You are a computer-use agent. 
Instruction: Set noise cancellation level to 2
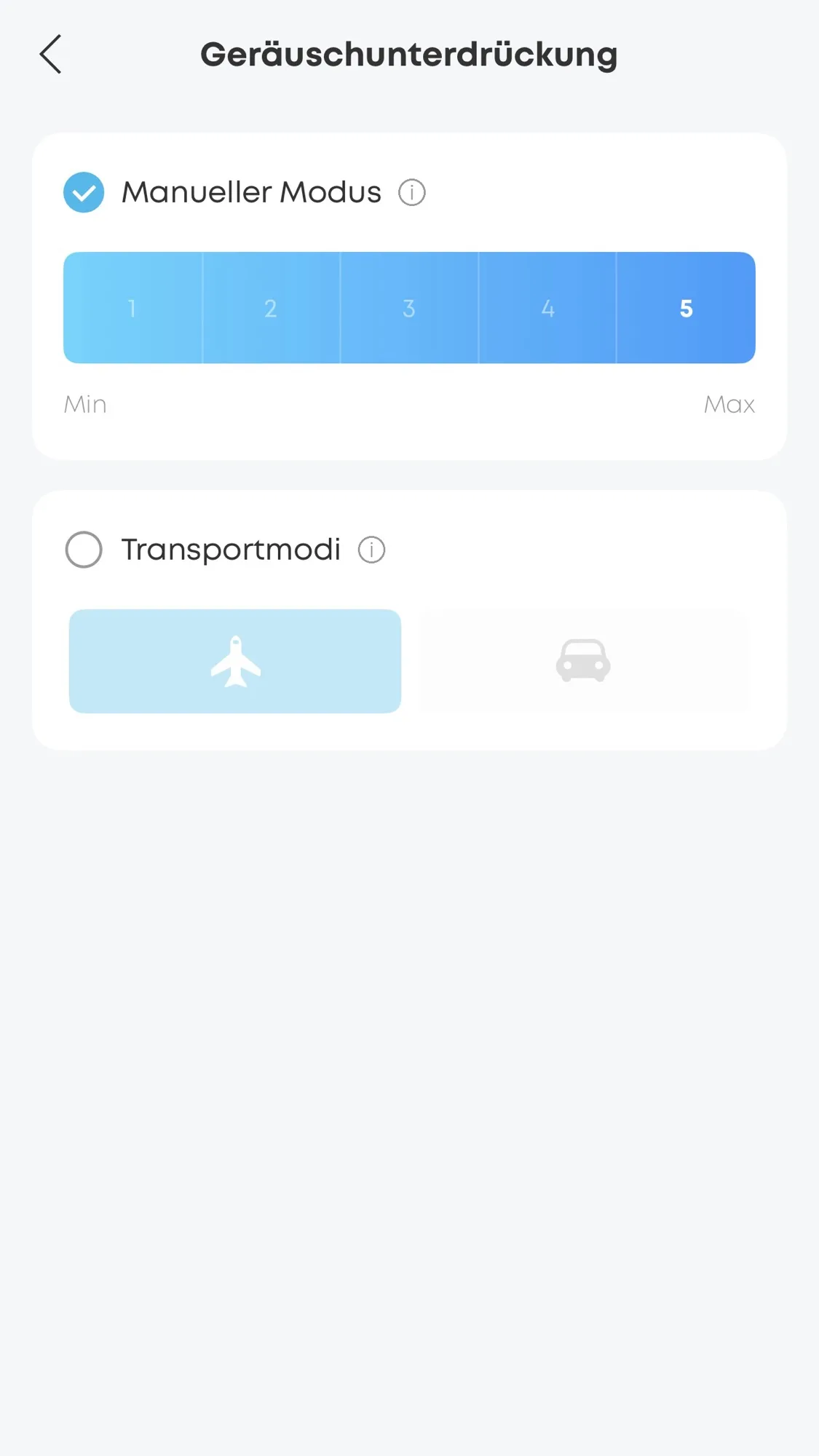tap(271, 308)
